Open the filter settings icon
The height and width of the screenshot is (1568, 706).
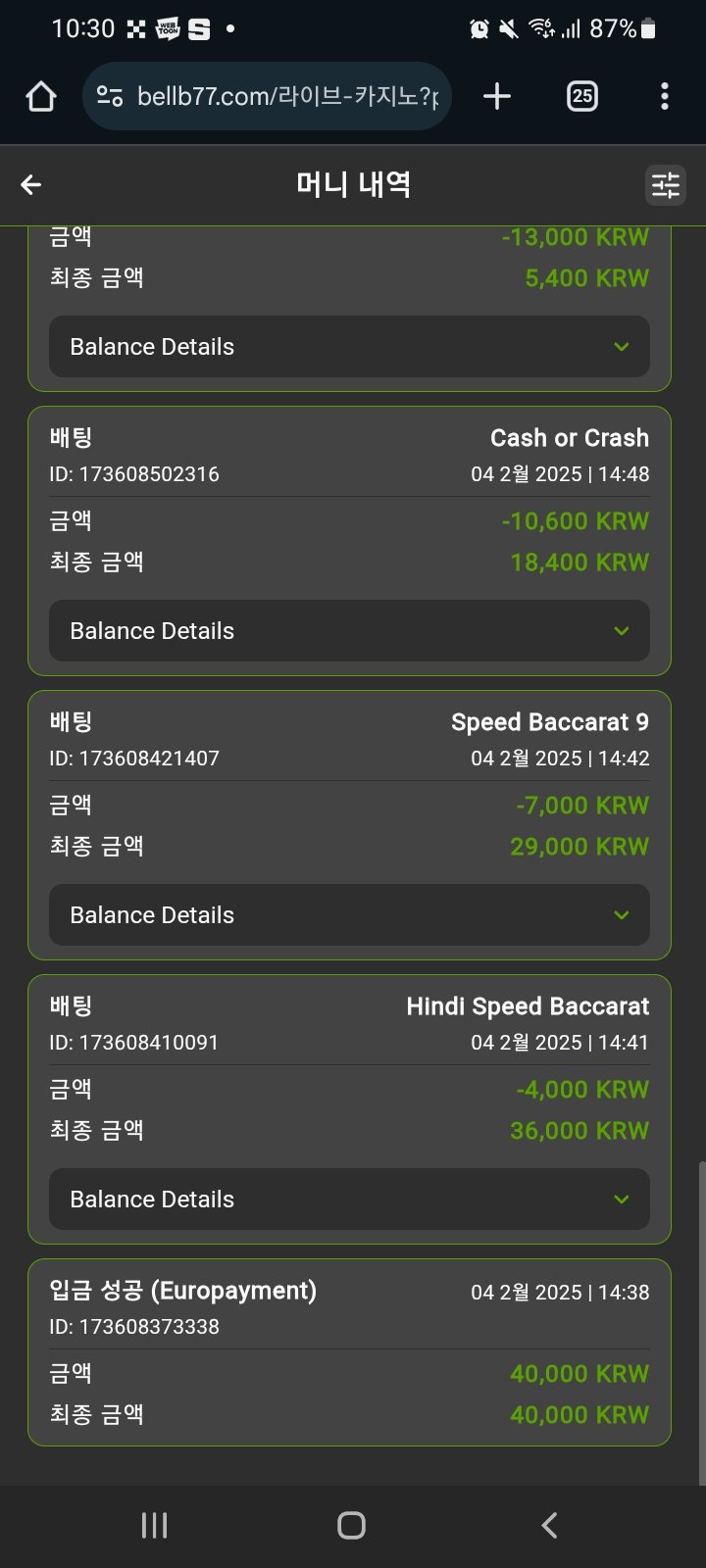pyautogui.click(x=665, y=184)
